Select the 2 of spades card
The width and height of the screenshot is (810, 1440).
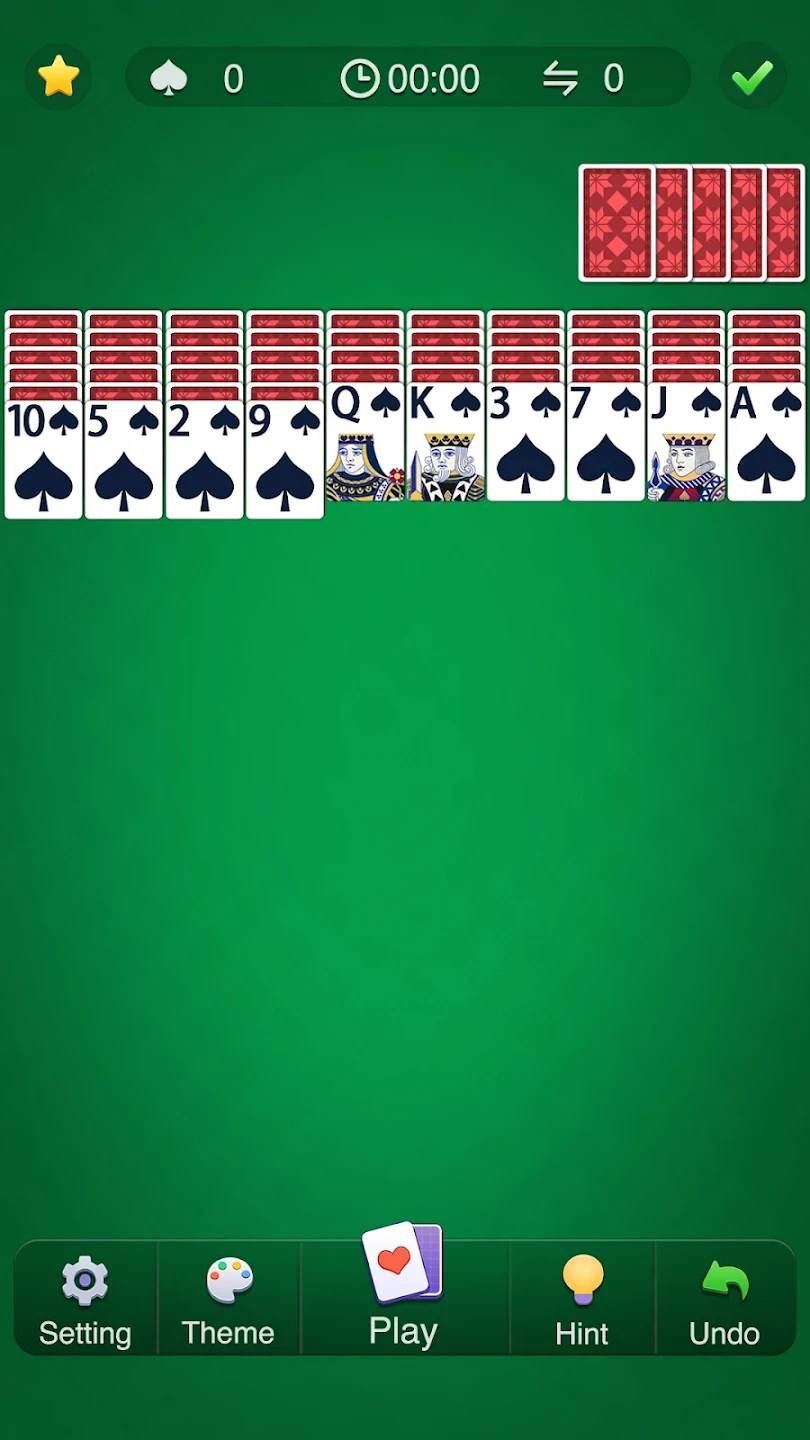coord(204,460)
